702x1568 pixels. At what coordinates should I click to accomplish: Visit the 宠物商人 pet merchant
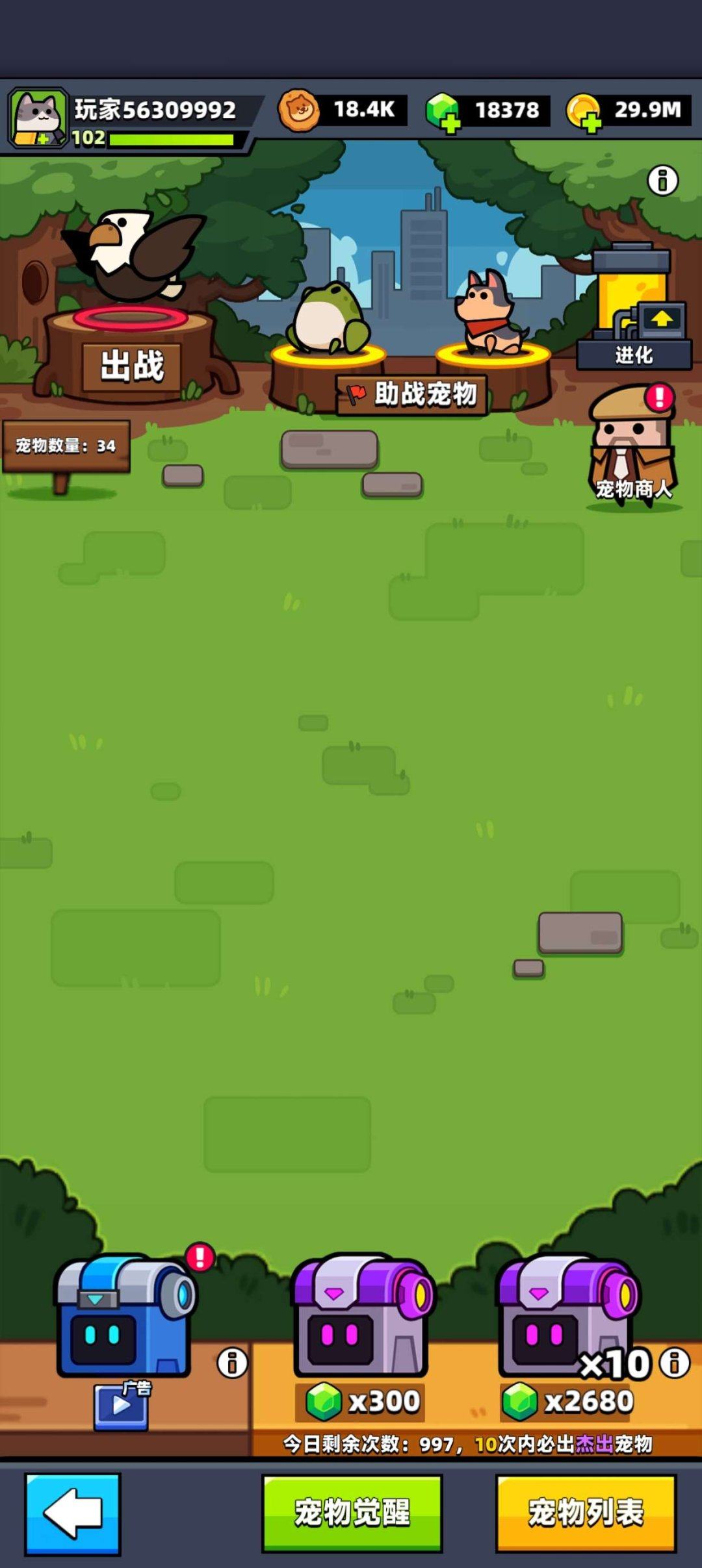click(x=632, y=448)
